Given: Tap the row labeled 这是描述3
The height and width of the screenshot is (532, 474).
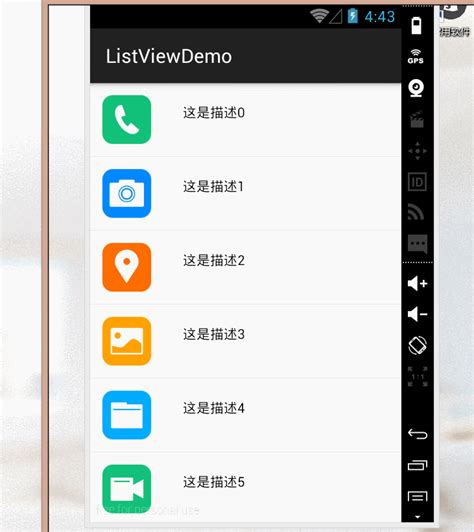Looking at the screenshot, I should pyautogui.click(x=245, y=341).
